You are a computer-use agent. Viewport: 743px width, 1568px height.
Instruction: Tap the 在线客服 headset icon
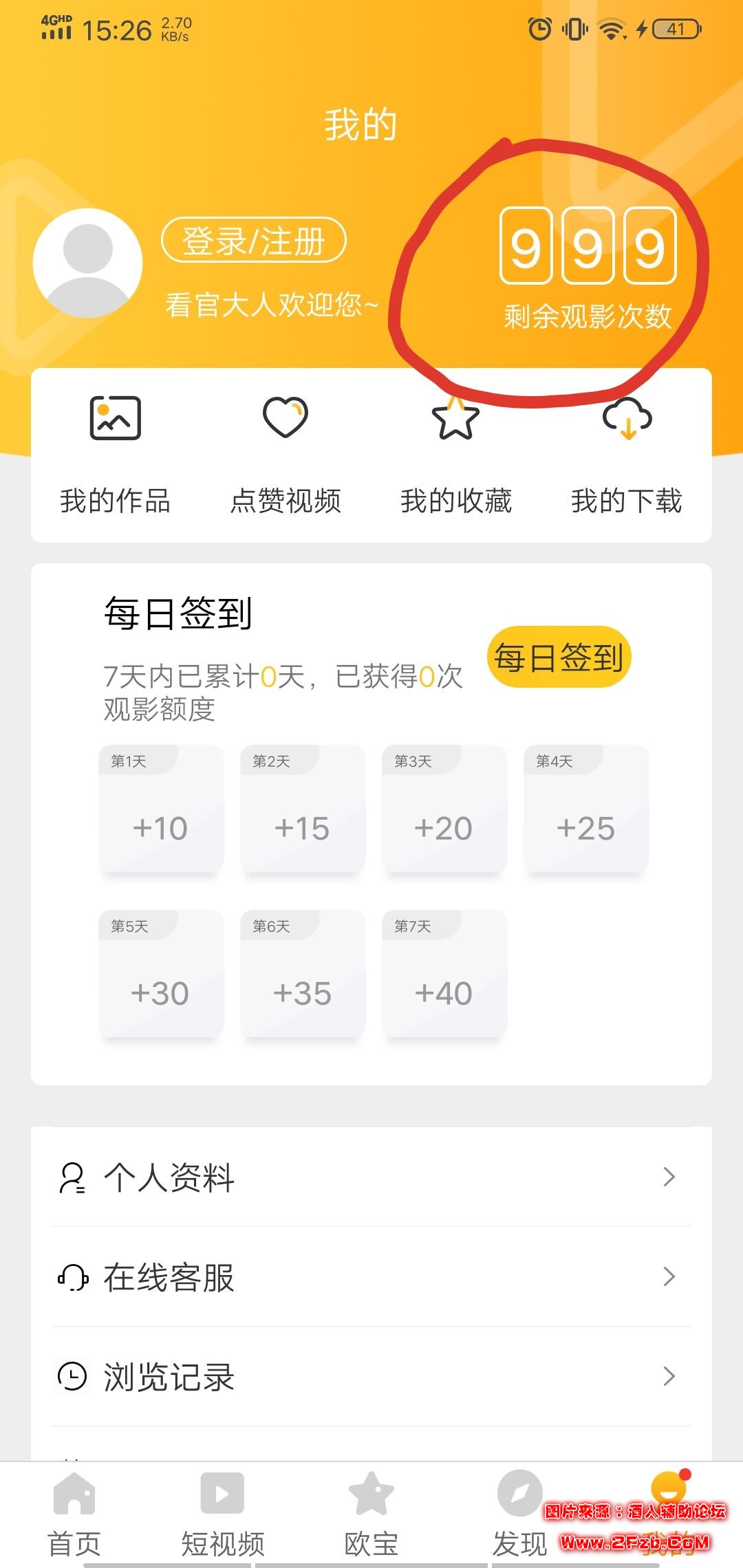(x=72, y=1277)
